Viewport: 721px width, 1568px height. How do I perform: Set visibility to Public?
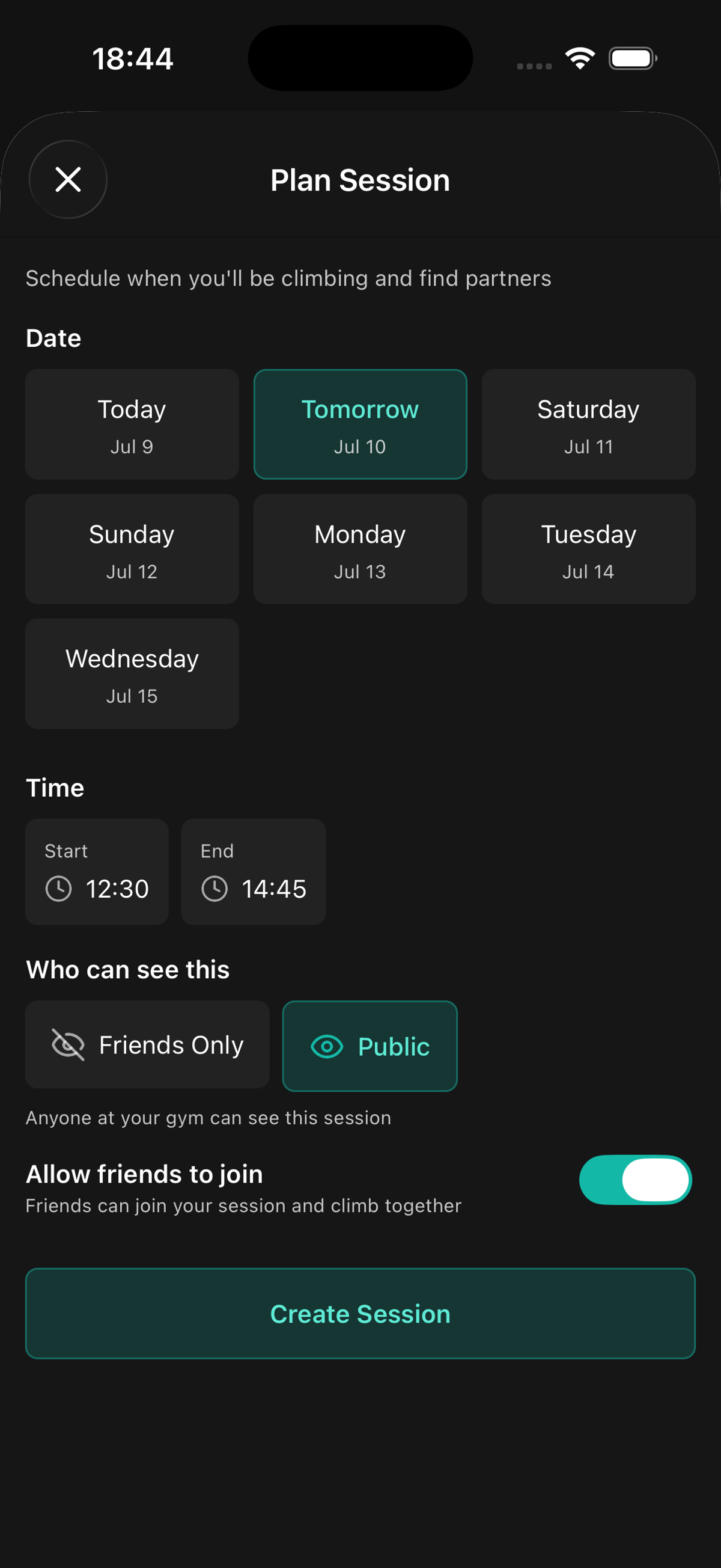coord(370,1046)
